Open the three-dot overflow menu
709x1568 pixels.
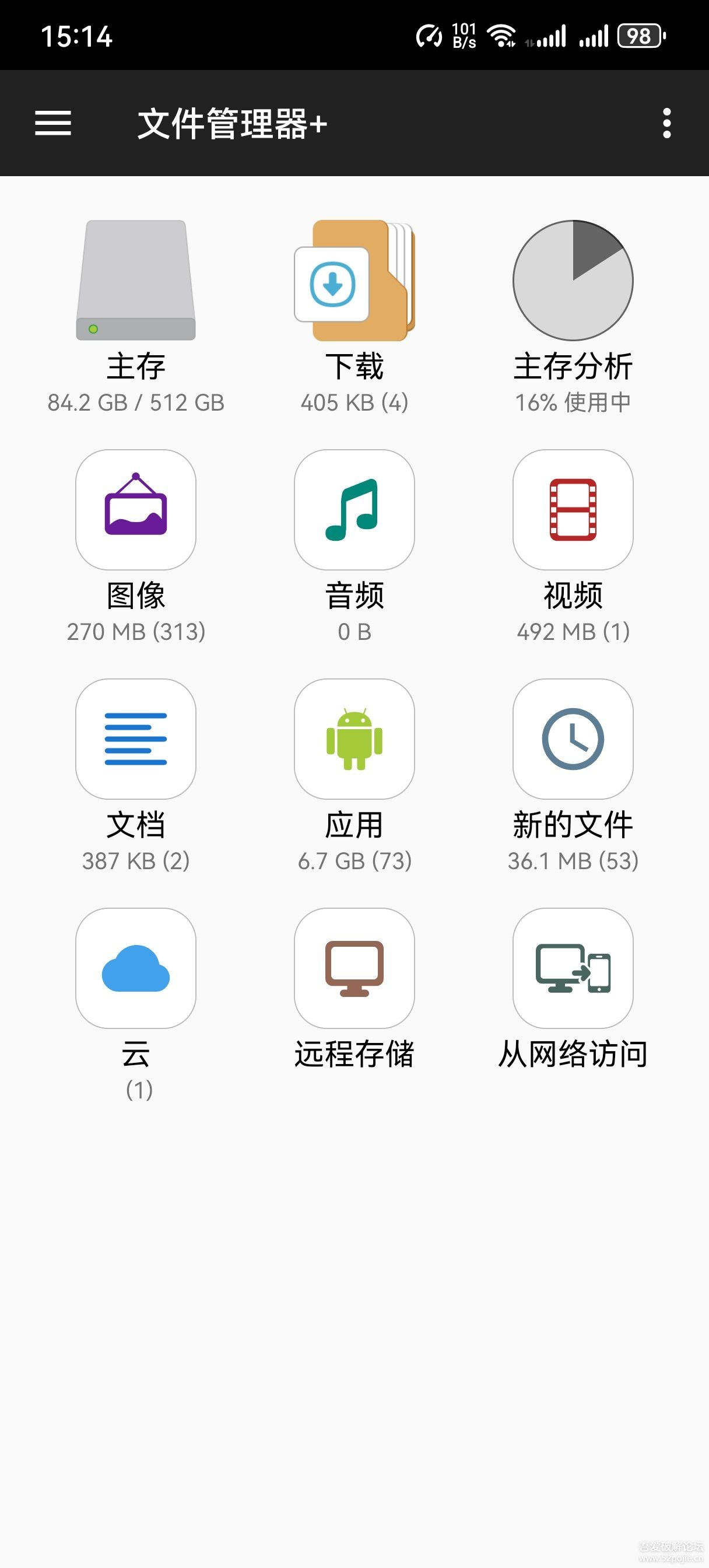click(666, 124)
